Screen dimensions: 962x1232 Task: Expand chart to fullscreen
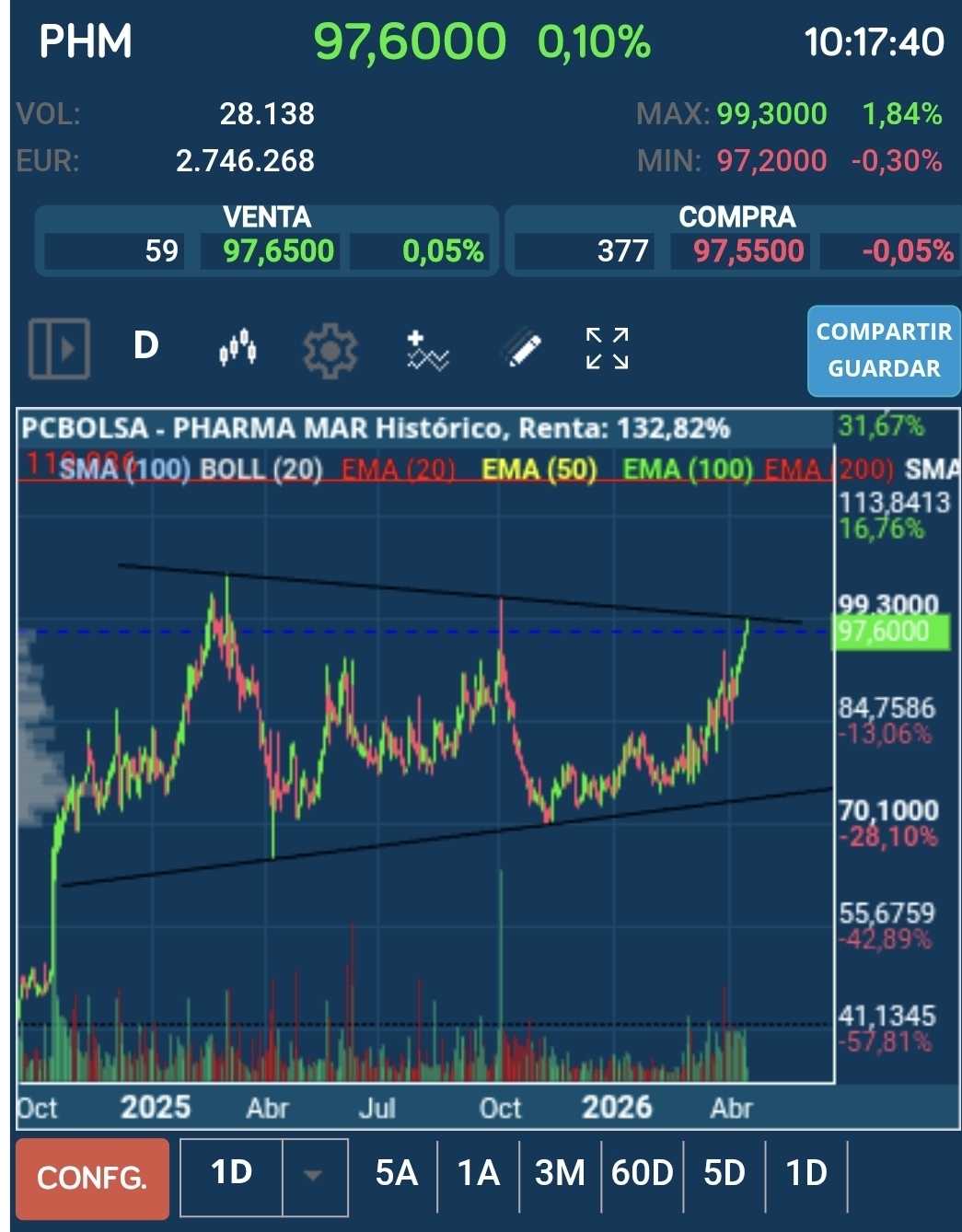point(608,349)
